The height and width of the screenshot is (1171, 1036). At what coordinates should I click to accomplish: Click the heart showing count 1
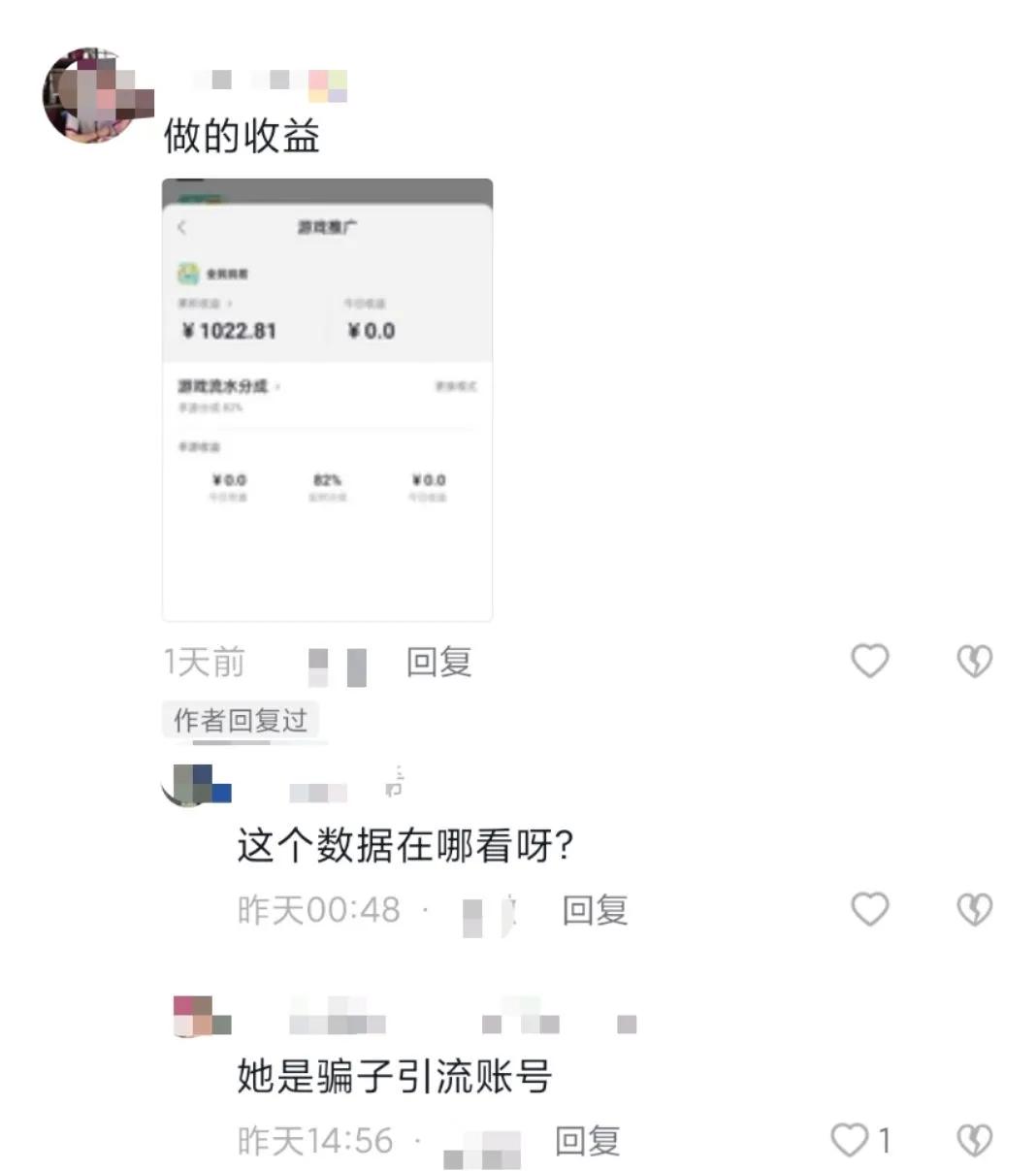click(850, 1141)
